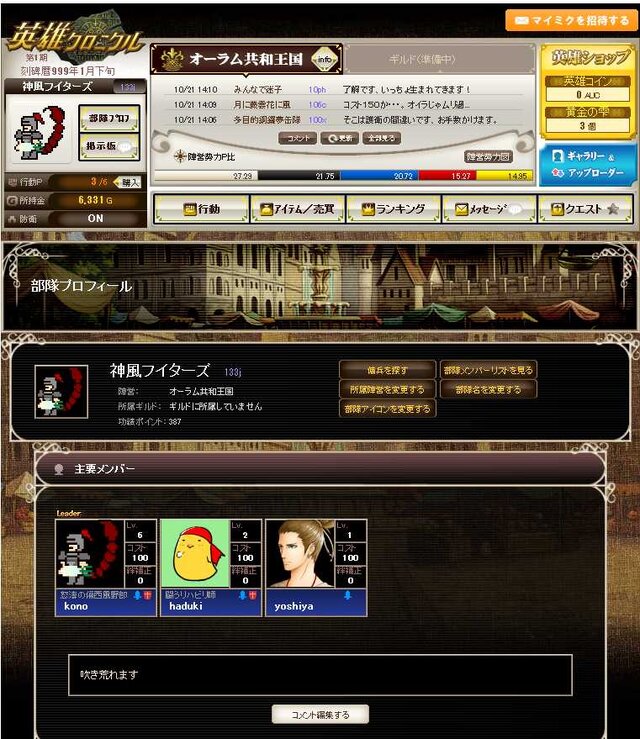Open the ランキング rankings menu

coord(393,209)
